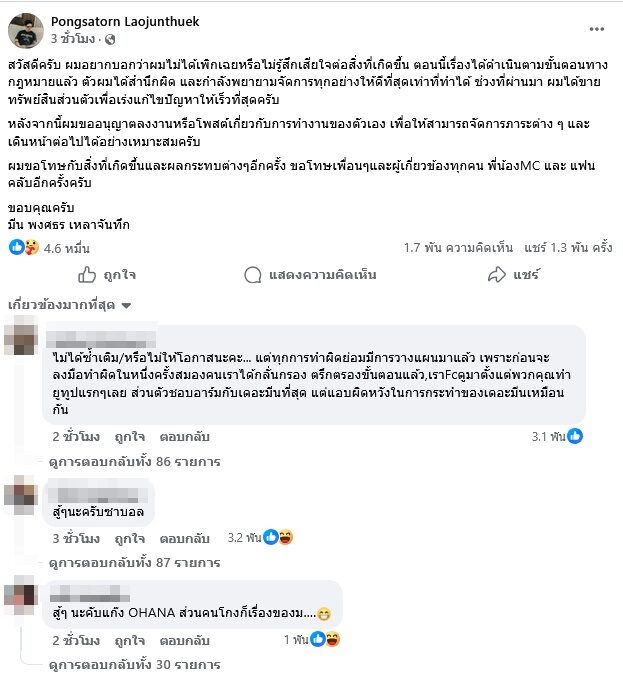Screen dimensions: 623x676
Task: Tap the post author's profile picture
Action: [28, 31]
